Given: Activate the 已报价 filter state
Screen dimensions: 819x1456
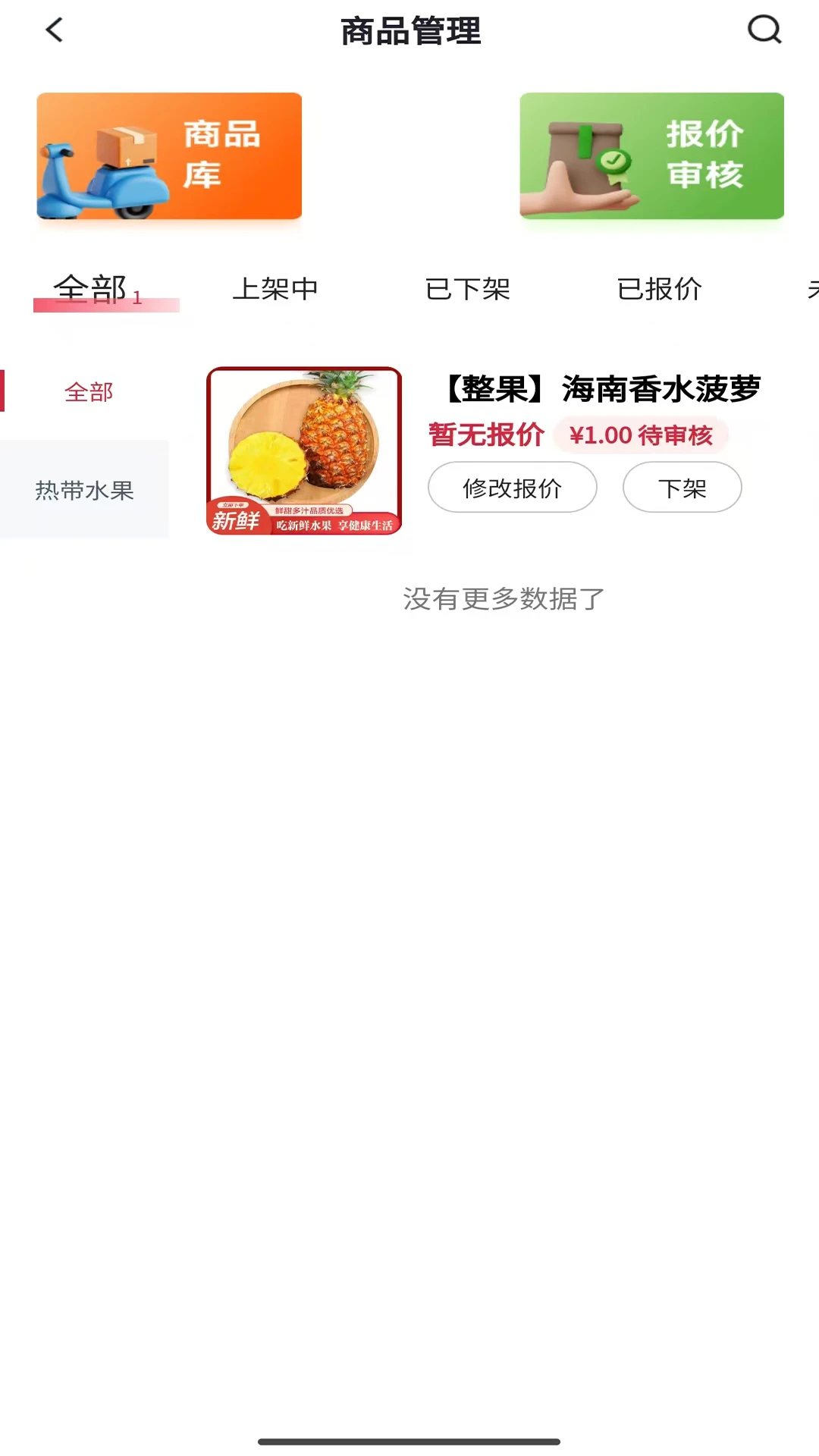Looking at the screenshot, I should point(661,289).
